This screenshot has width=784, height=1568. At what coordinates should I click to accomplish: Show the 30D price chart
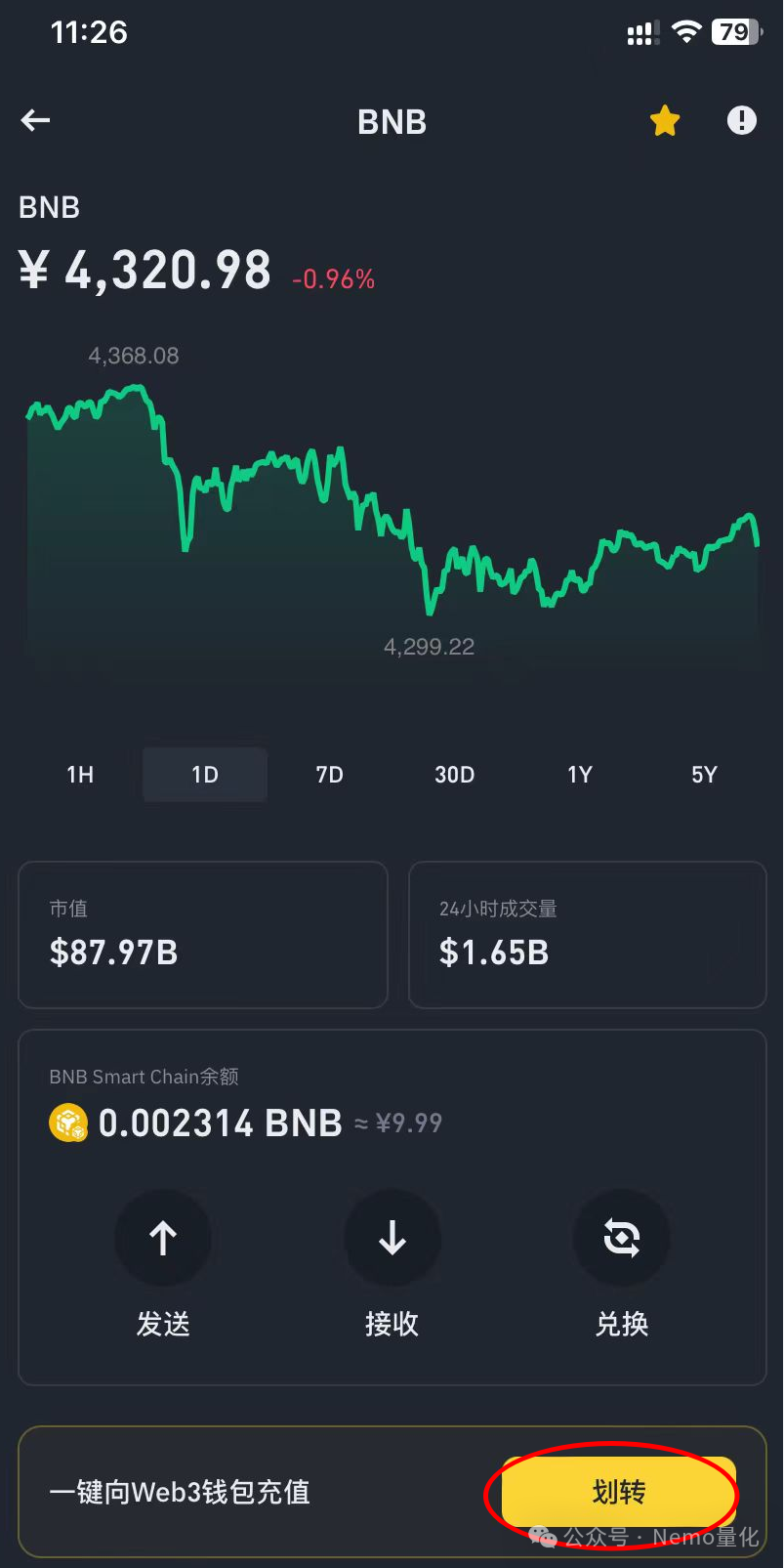pos(455,775)
